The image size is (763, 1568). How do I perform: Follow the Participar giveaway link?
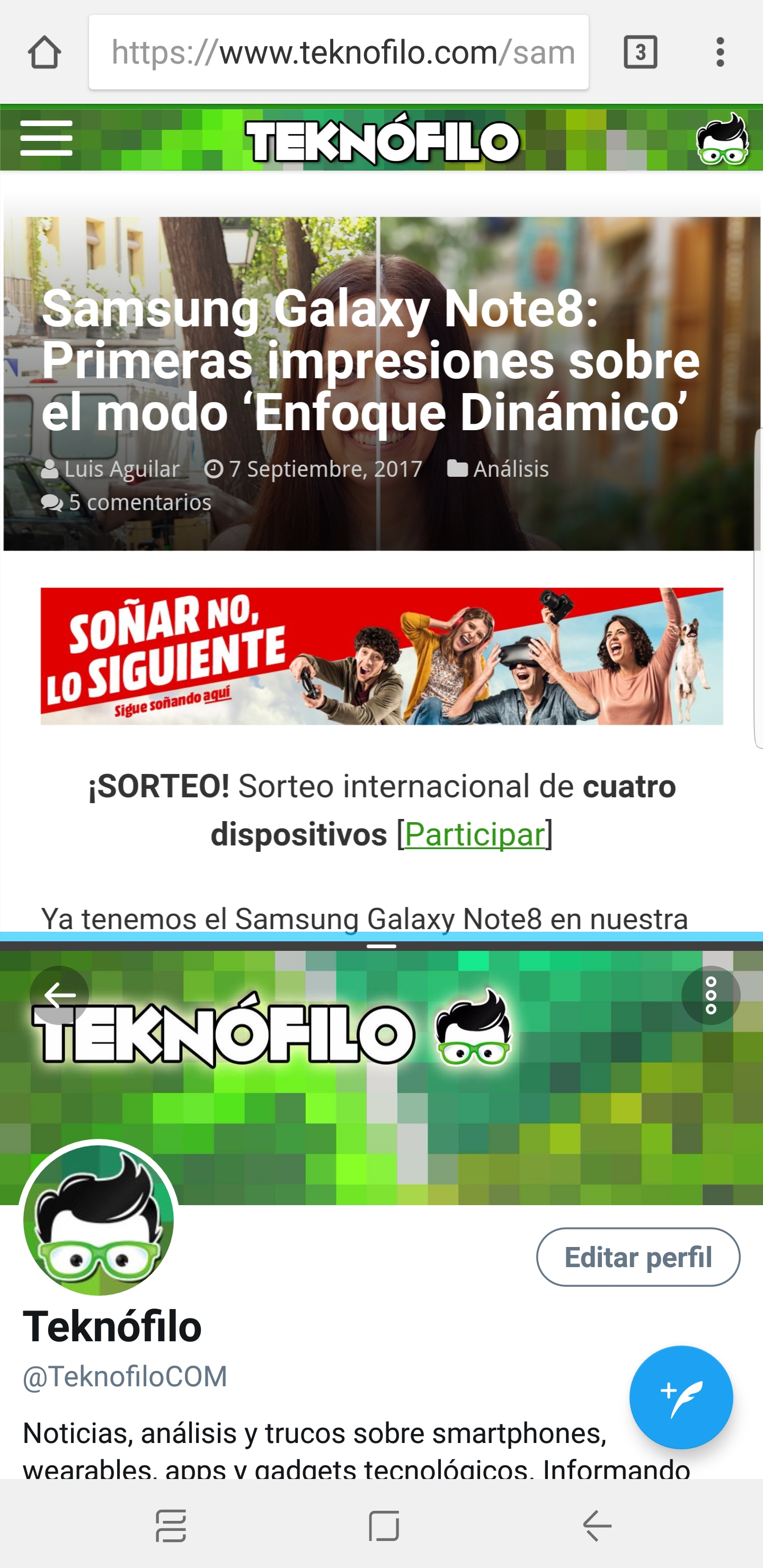[474, 834]
